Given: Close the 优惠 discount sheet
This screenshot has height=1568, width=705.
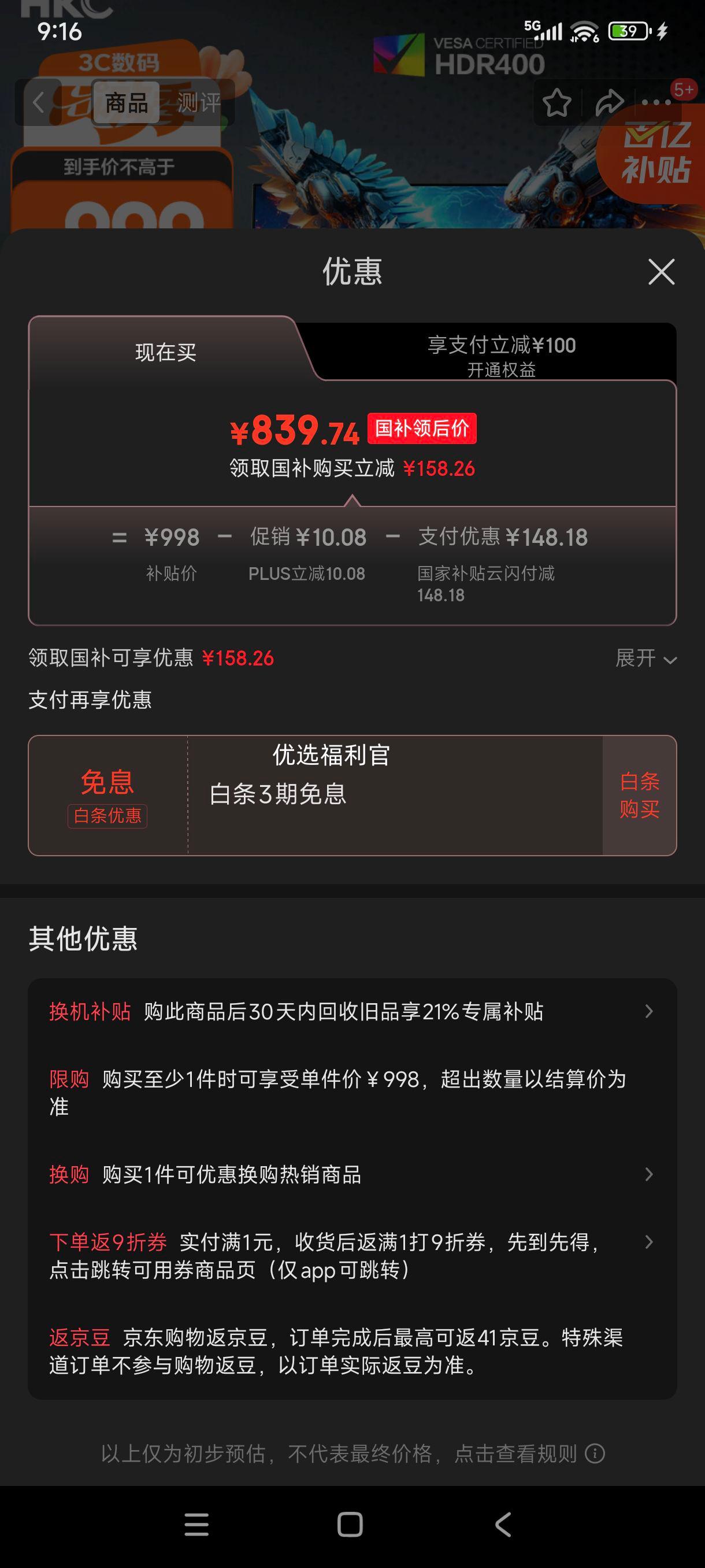Looking at the screenshot, I should point(661,272).
